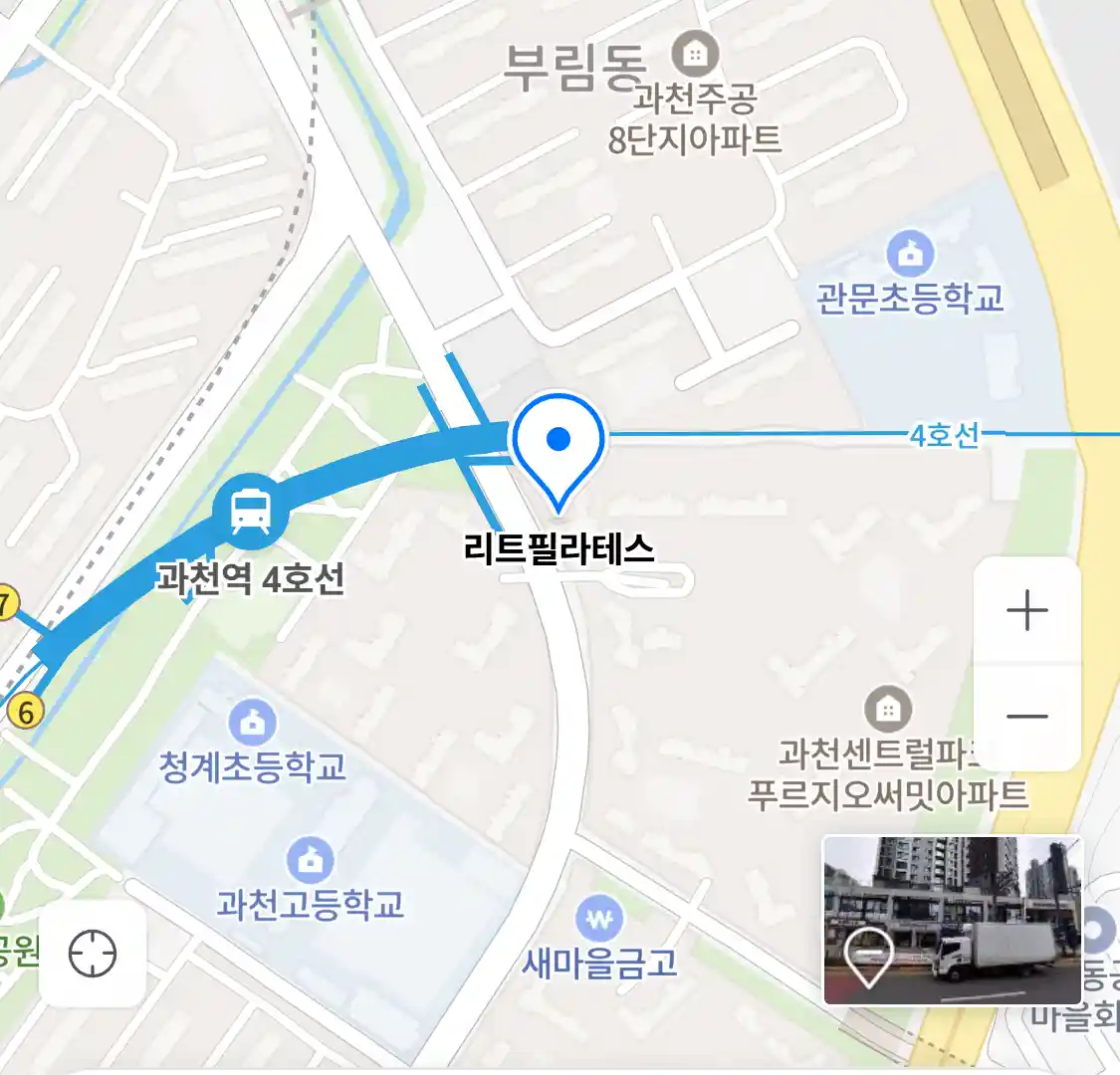Select the 청계초등학교 marker

click(253, 724)
